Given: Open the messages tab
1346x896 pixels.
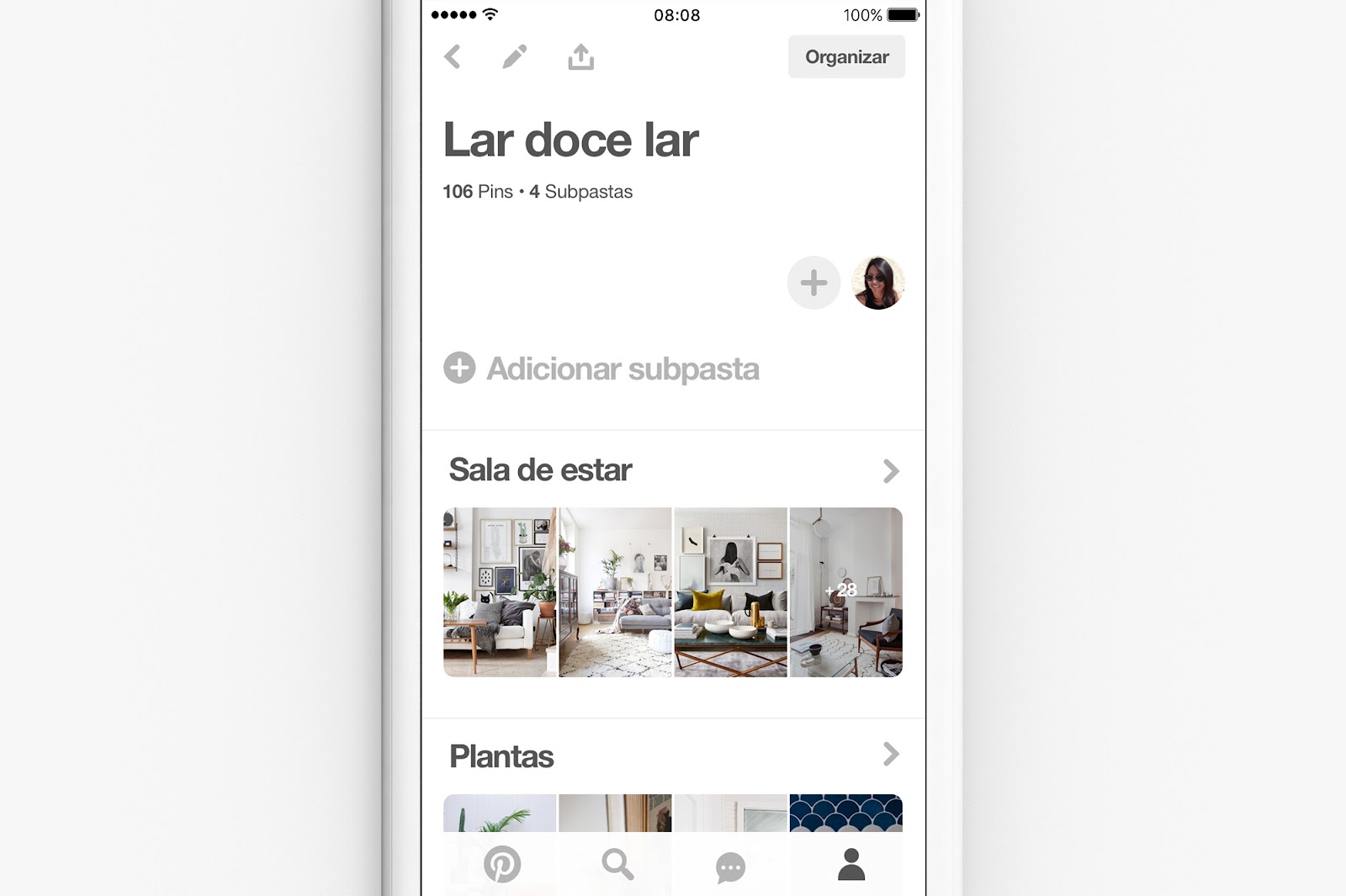Looking at the screenshot, I should tap(730, 867).
